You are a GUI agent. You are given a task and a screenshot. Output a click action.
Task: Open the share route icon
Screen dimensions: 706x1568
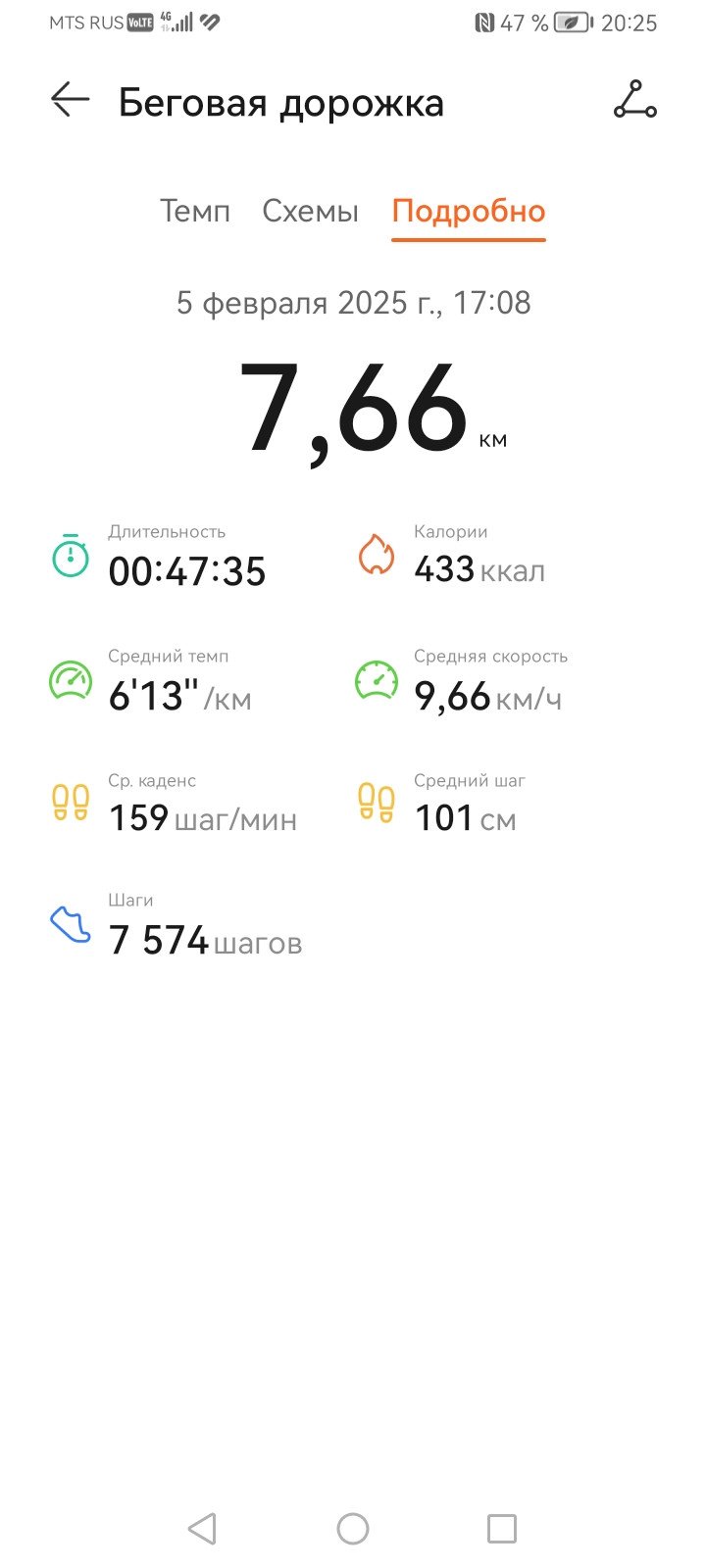point(634,100)
